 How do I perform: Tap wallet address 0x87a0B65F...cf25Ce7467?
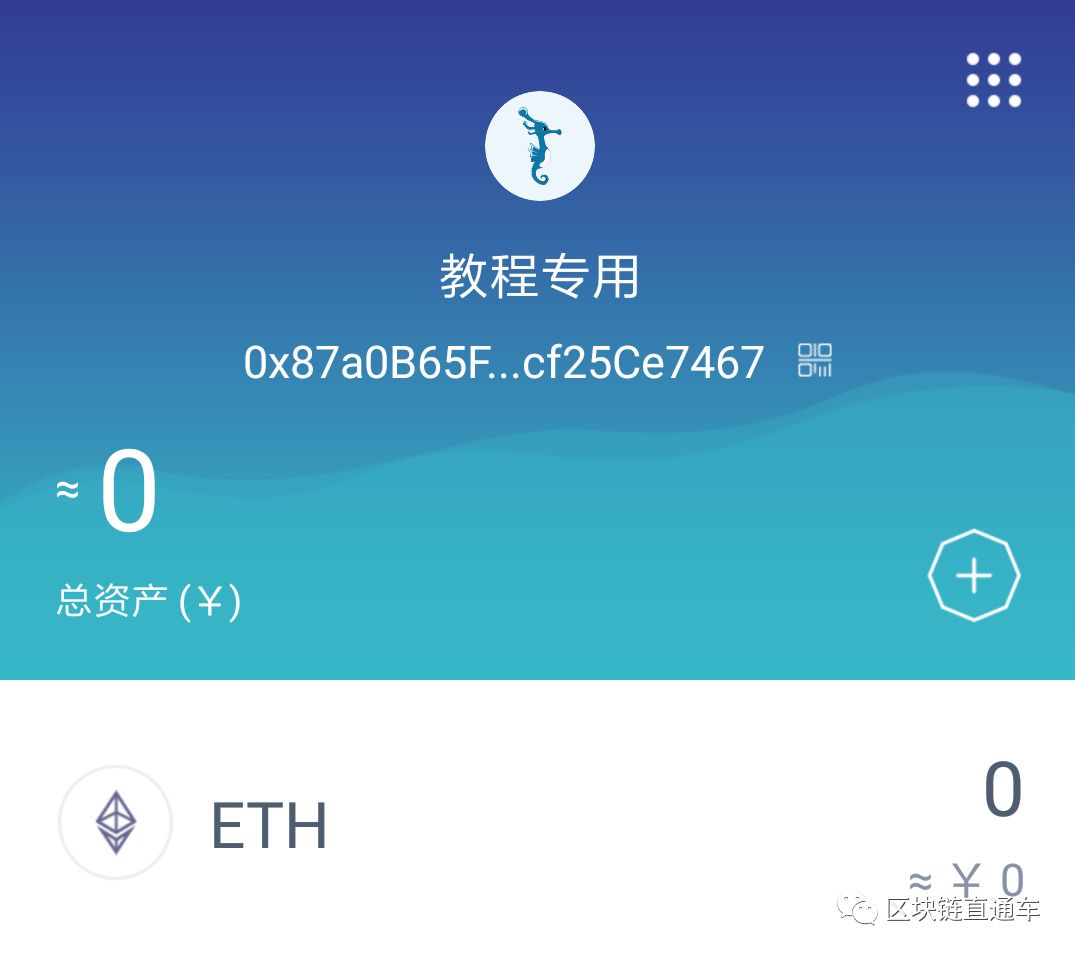[504, 362]
